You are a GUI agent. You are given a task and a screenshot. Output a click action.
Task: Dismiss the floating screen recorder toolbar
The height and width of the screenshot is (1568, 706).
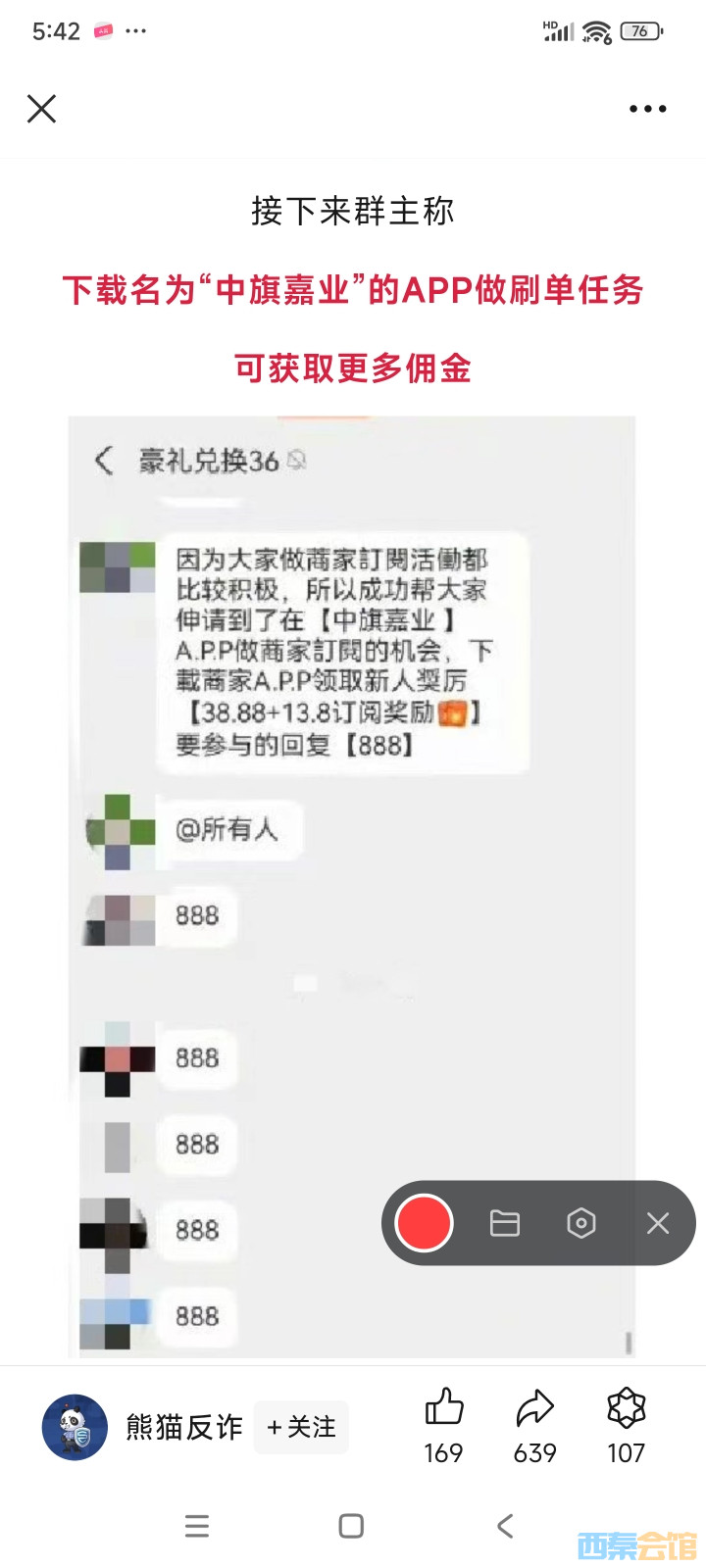(658, 1223)
